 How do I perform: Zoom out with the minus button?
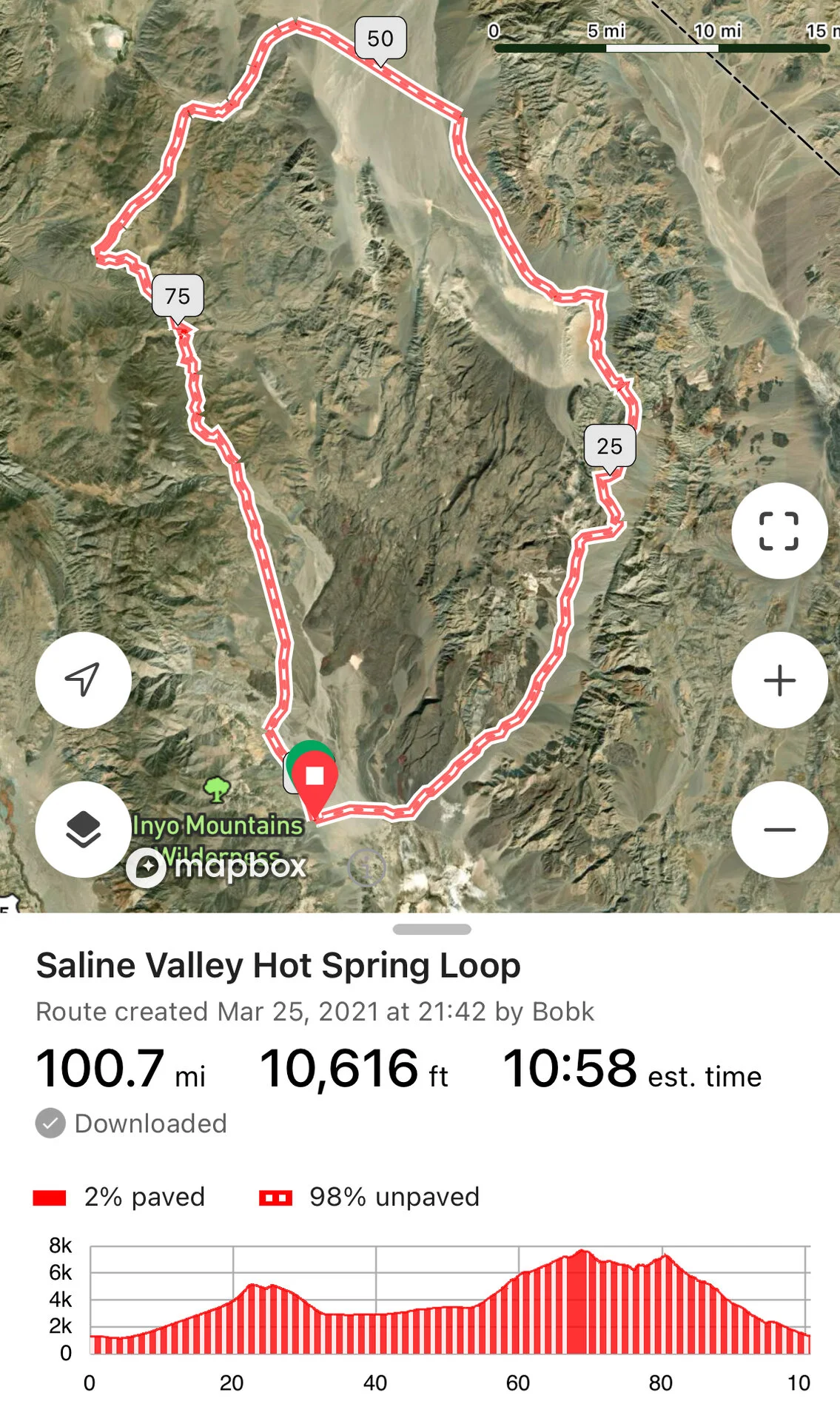pyautogui.click(x=779, y=830)
